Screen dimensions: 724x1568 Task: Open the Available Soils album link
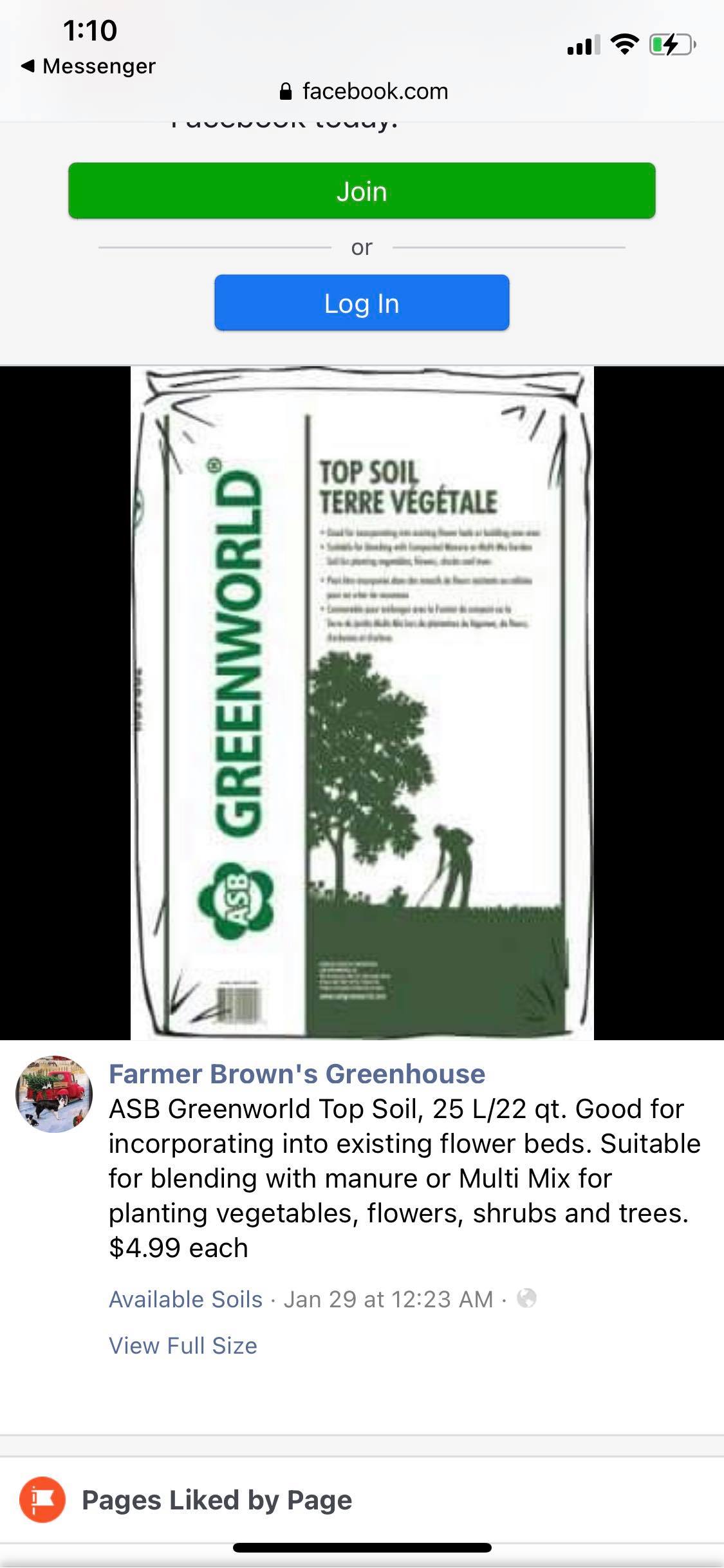pyautogui.click(x=185, y=1299)
